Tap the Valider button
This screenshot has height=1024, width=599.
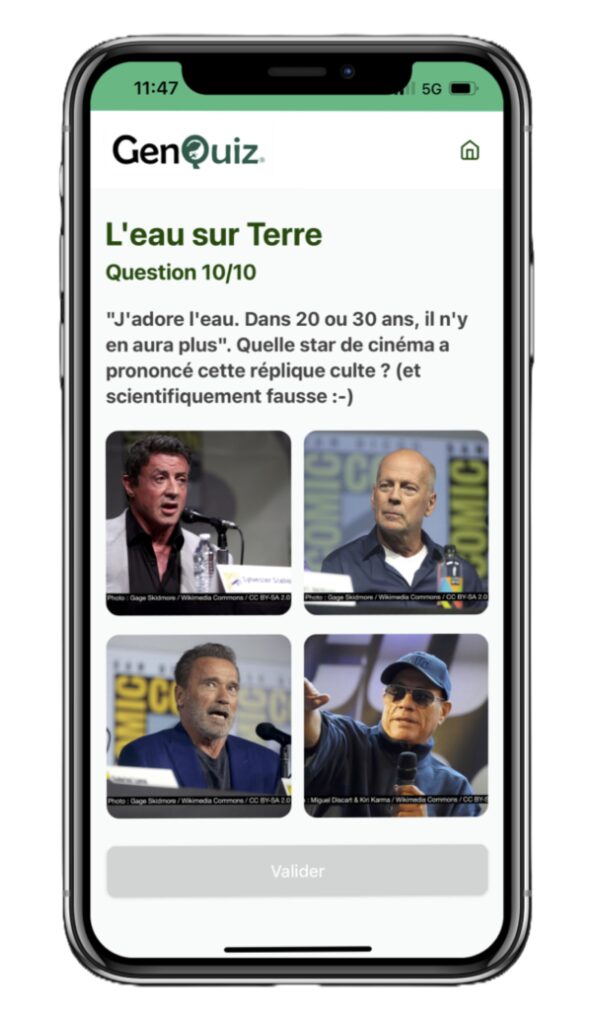(297, 871)
